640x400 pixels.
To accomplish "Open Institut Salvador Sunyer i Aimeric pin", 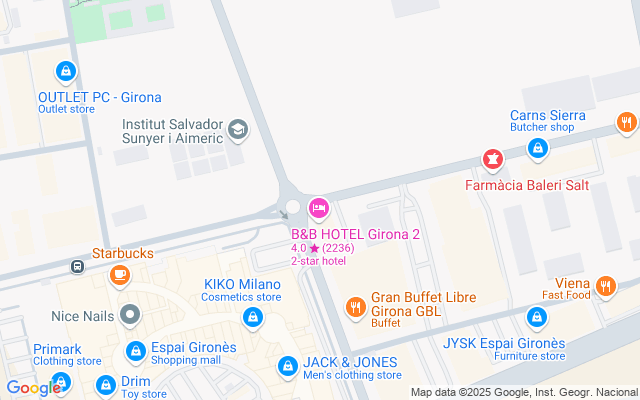I will click(238, 129).
